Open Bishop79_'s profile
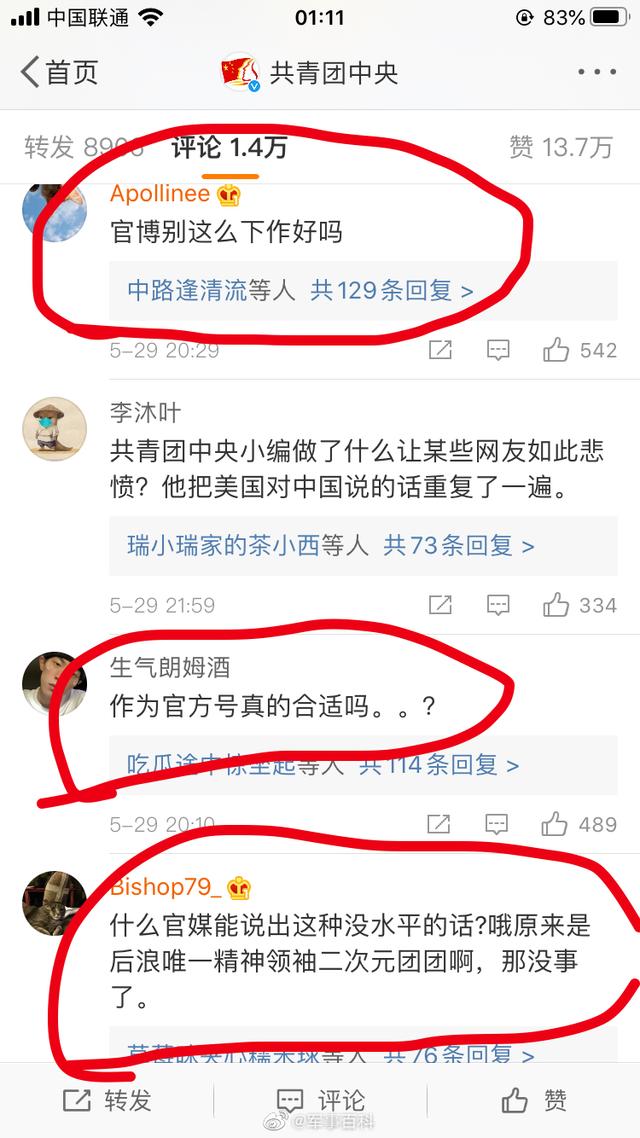The image size is (640, 1138). pos(164,886)
